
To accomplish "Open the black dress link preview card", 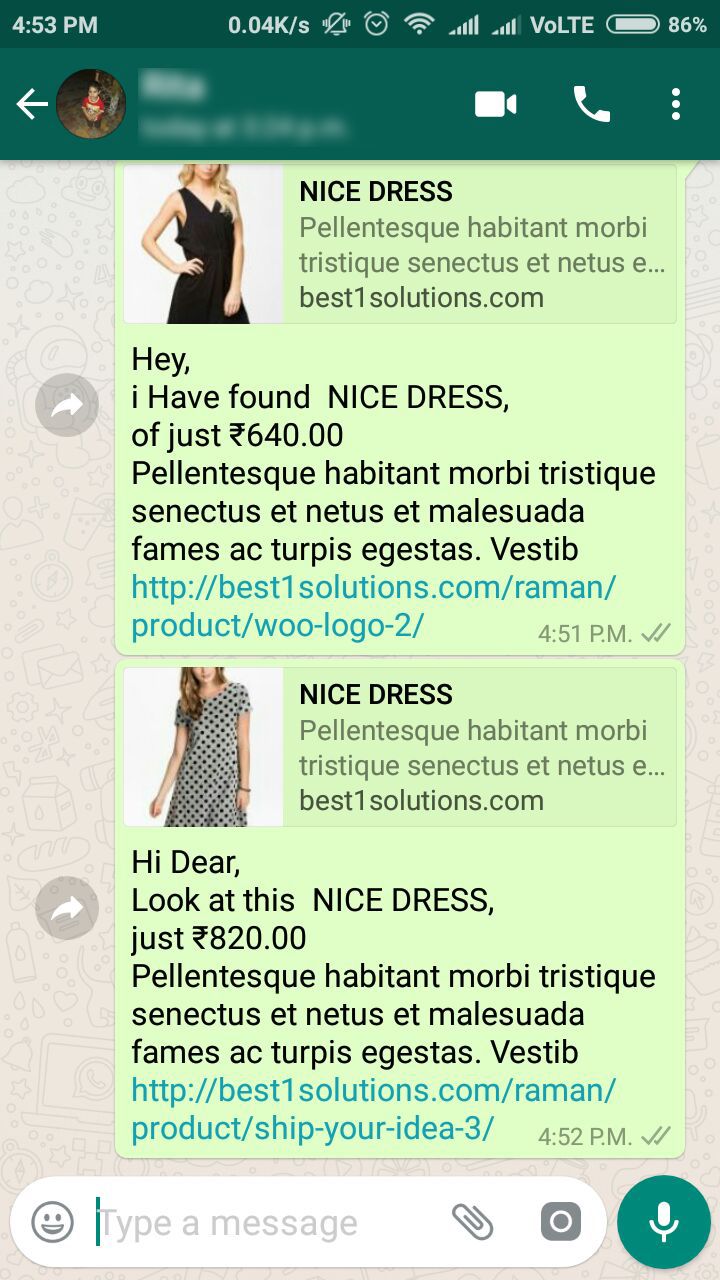I will click(x=400, y=244).
